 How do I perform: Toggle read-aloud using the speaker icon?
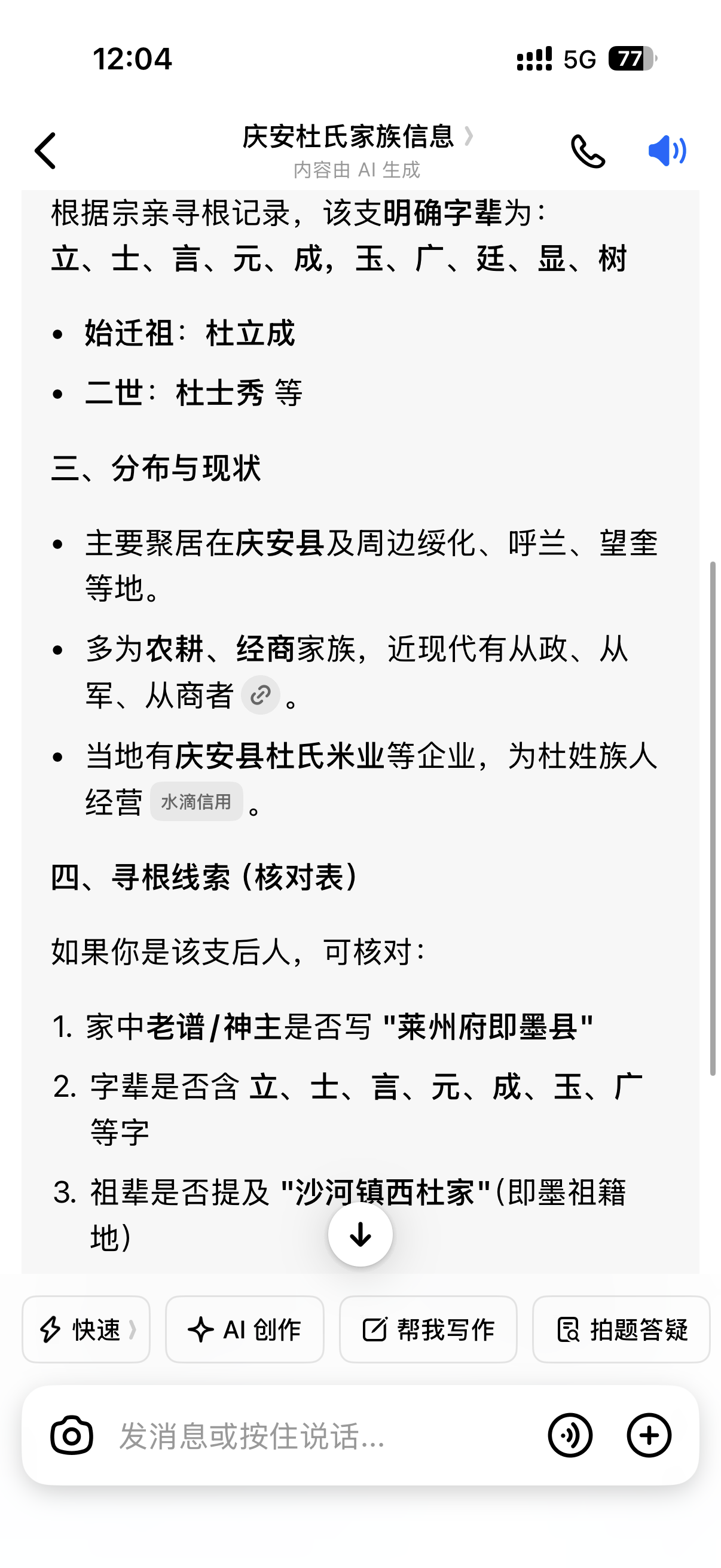click(667, 151)
